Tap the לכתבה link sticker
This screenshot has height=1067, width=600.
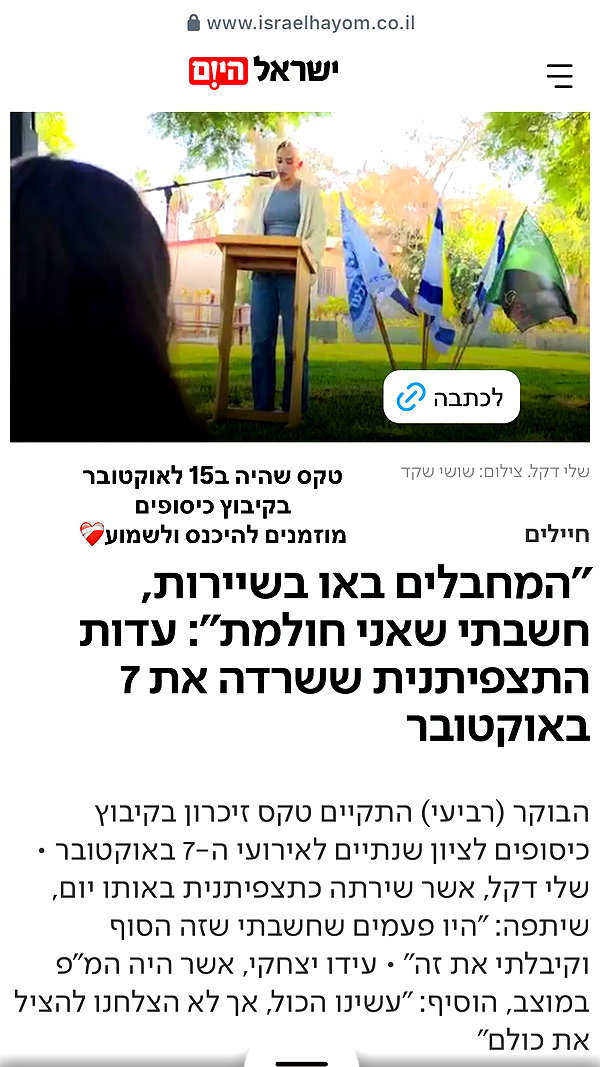pyautogui.click(x=452, y=397)
